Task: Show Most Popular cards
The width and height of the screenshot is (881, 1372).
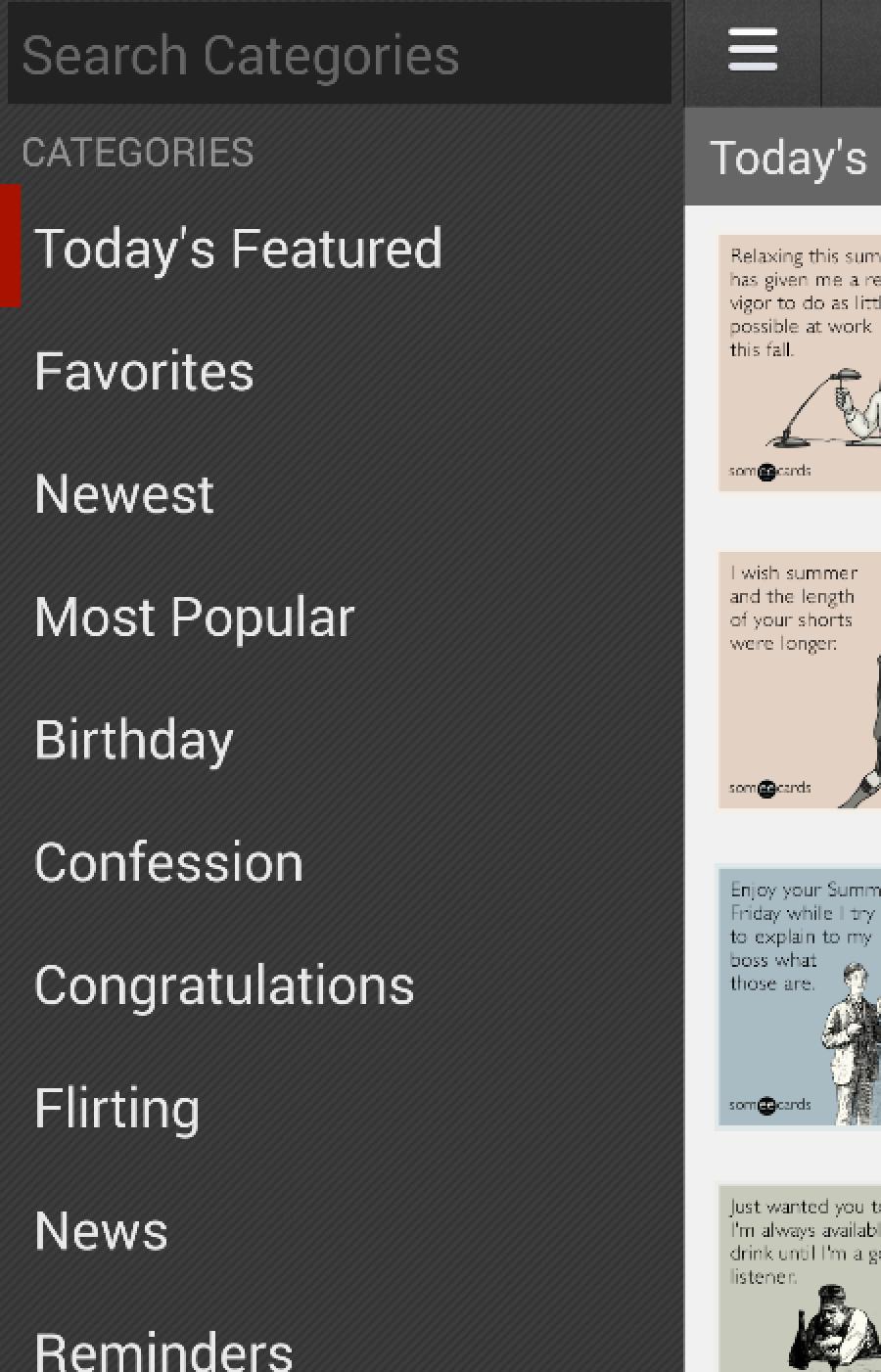Action: (x=194, y=617)
